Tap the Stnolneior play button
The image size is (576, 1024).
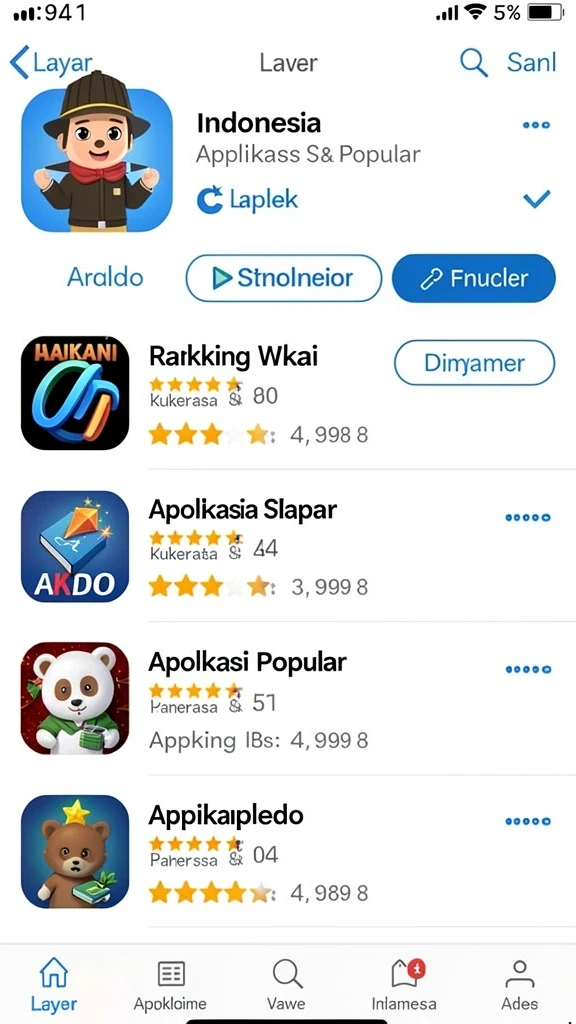(284, 278)
